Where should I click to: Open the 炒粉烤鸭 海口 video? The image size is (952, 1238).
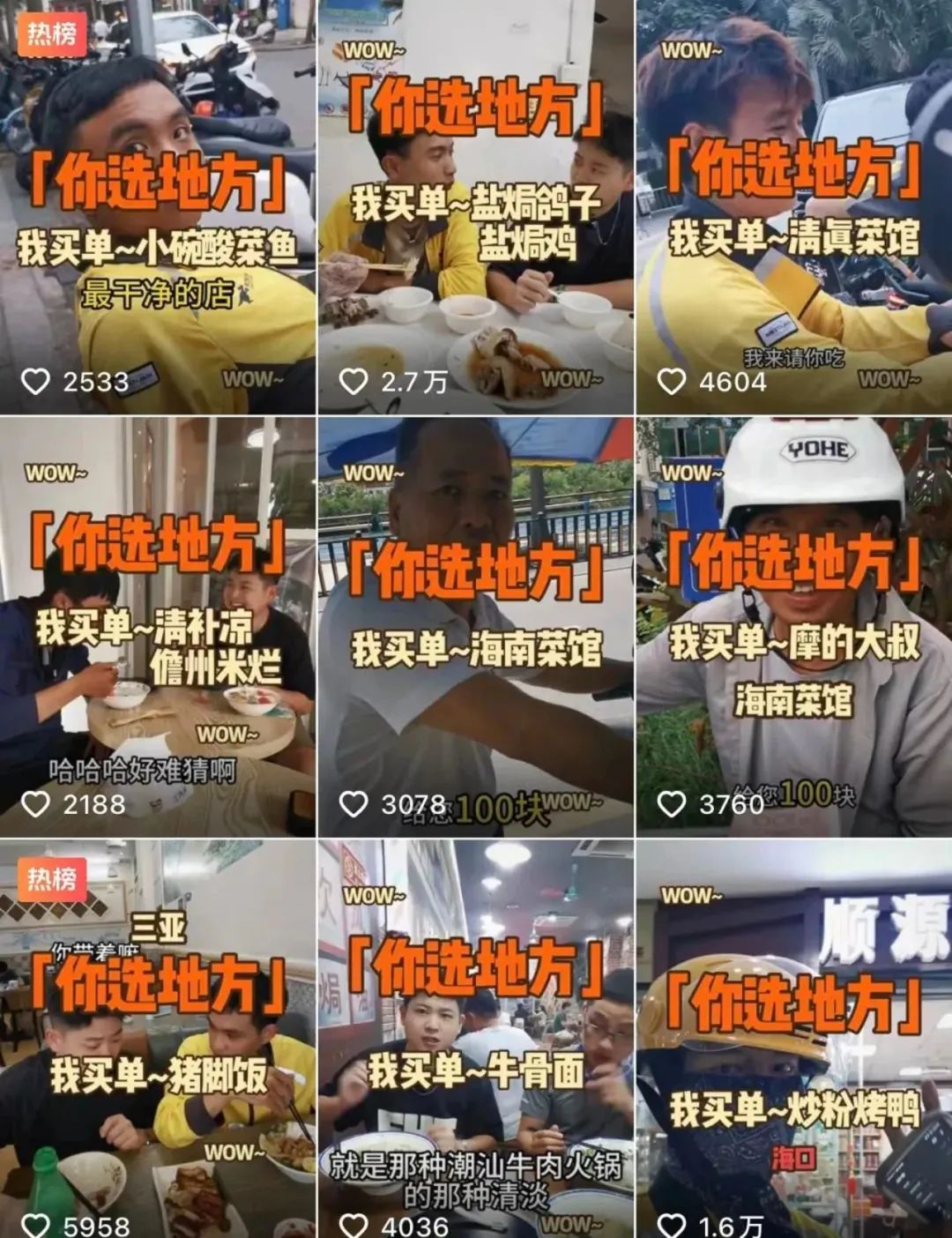(x=793, y=1040)
